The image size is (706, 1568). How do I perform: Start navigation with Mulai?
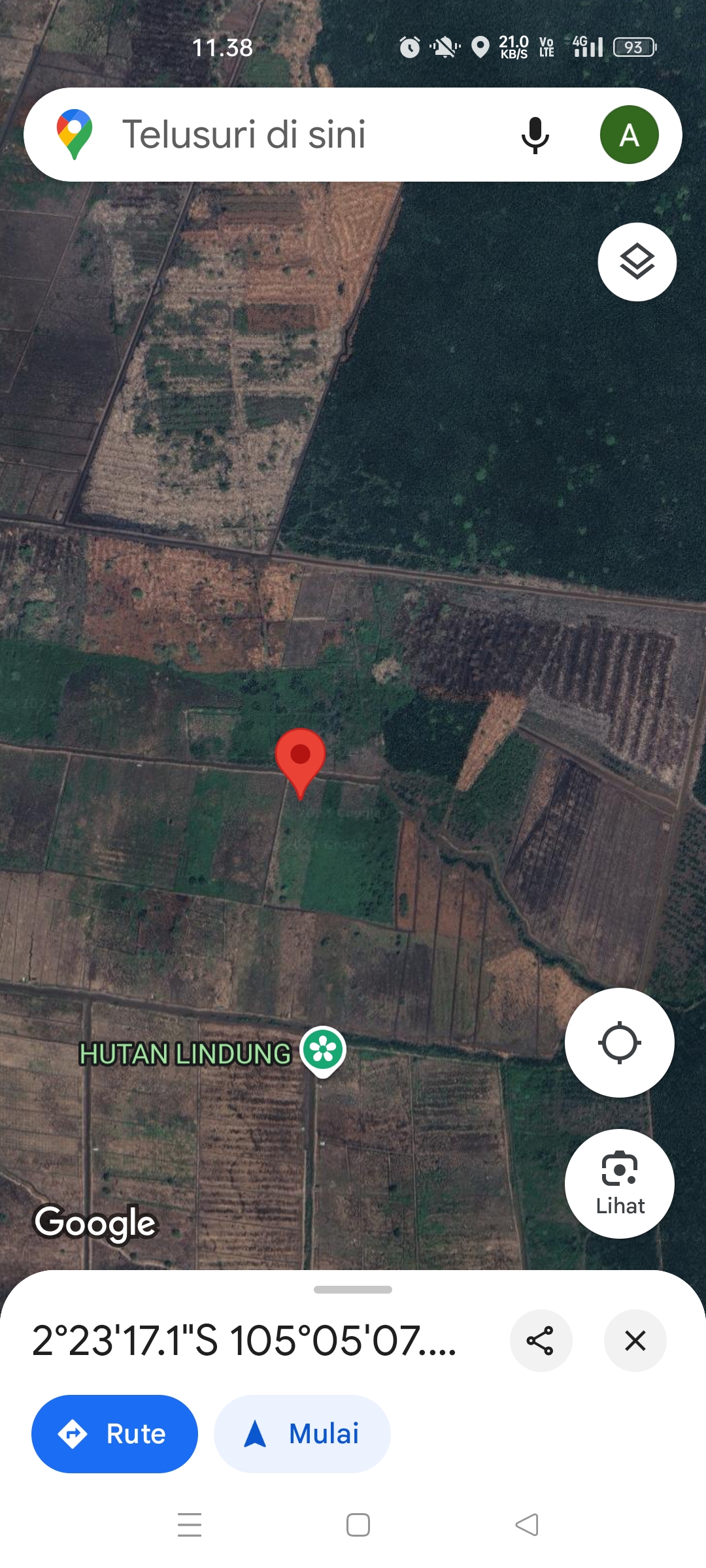(302, 1434)
